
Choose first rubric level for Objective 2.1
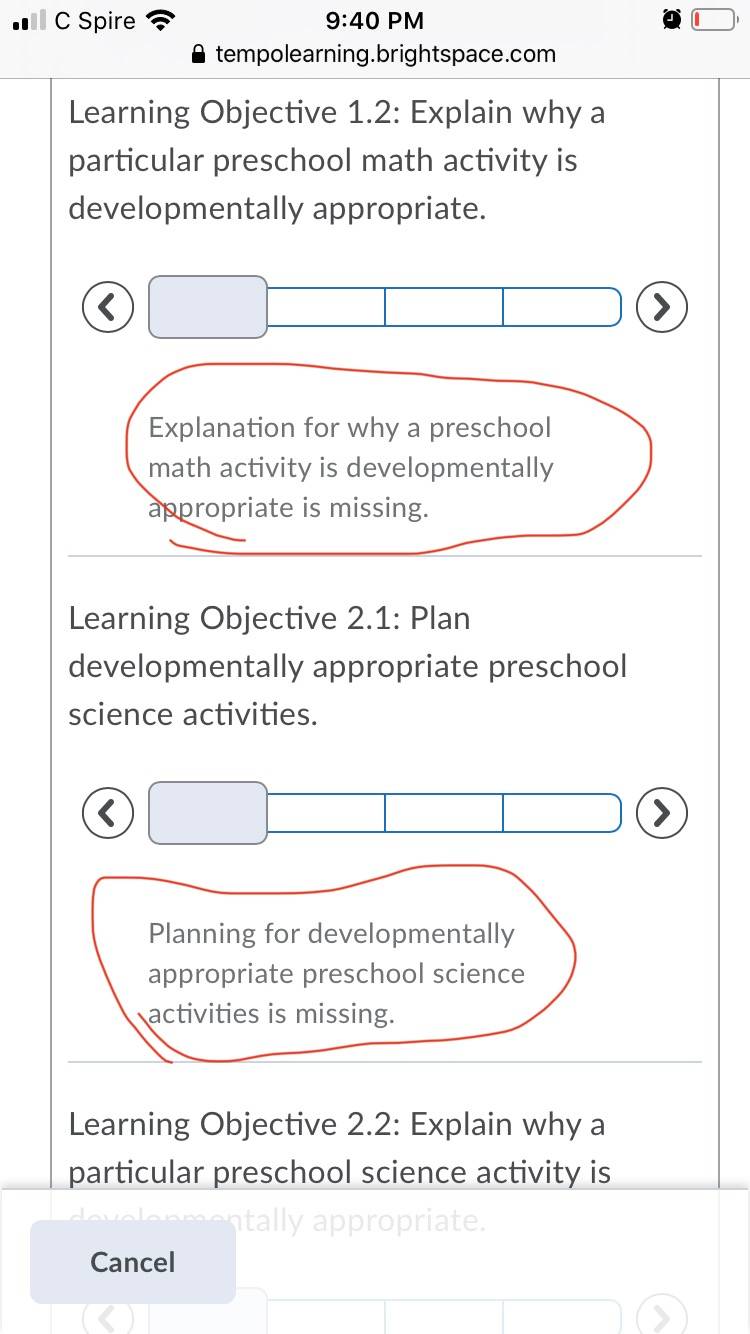click(208, 813)
